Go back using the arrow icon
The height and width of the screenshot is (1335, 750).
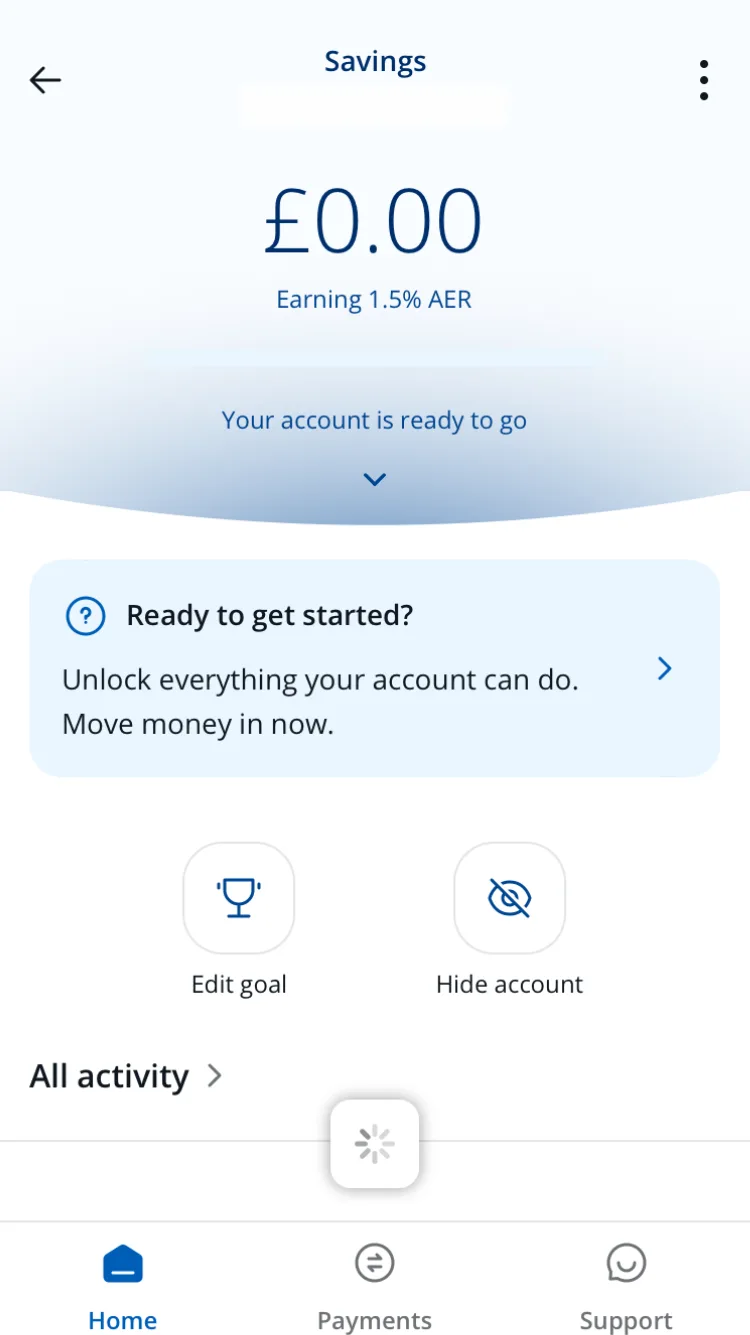pyautogui.click(x=45, y=80)
